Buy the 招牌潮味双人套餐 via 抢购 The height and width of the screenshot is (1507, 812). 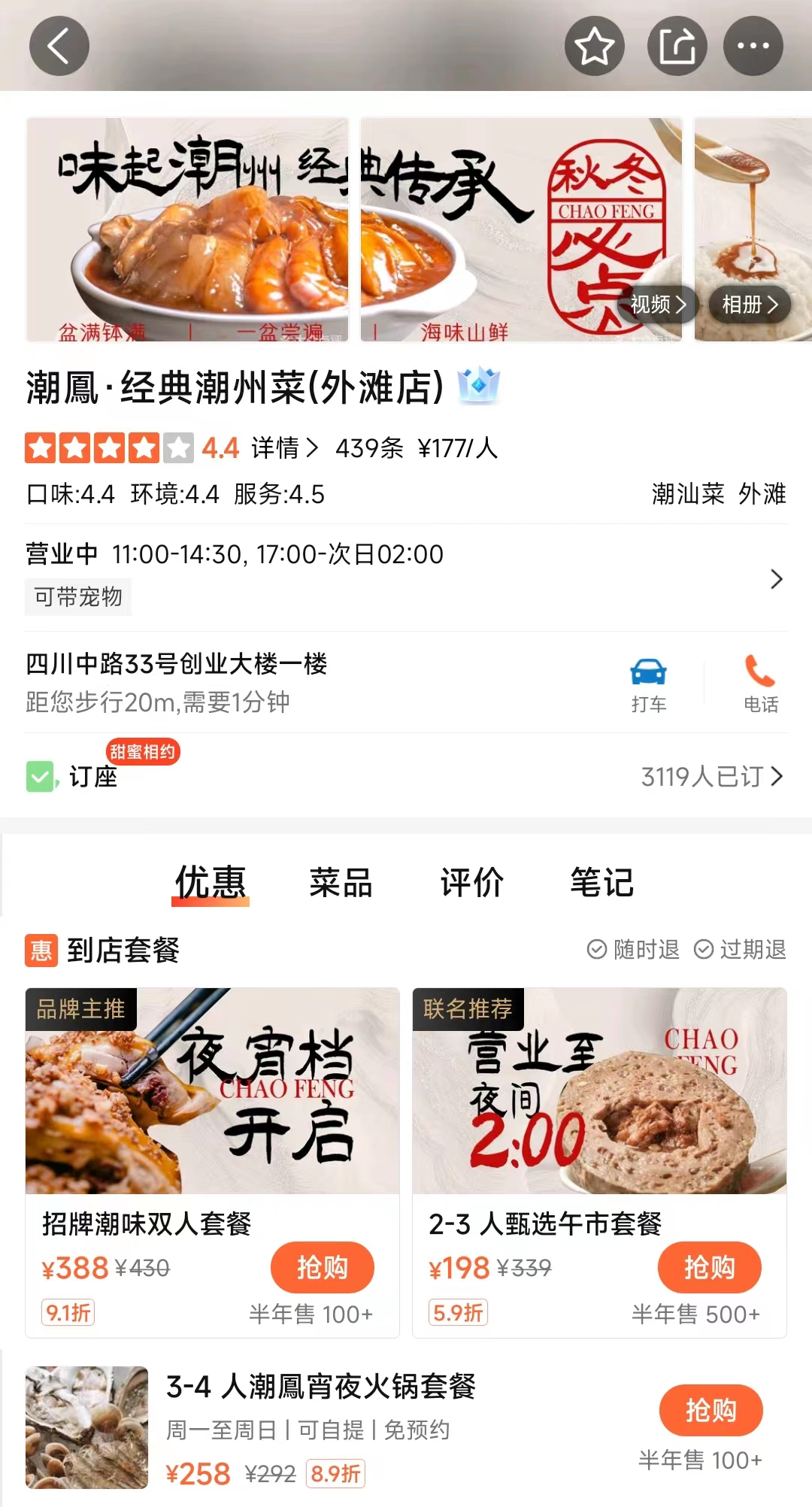tap(322, 1268)
